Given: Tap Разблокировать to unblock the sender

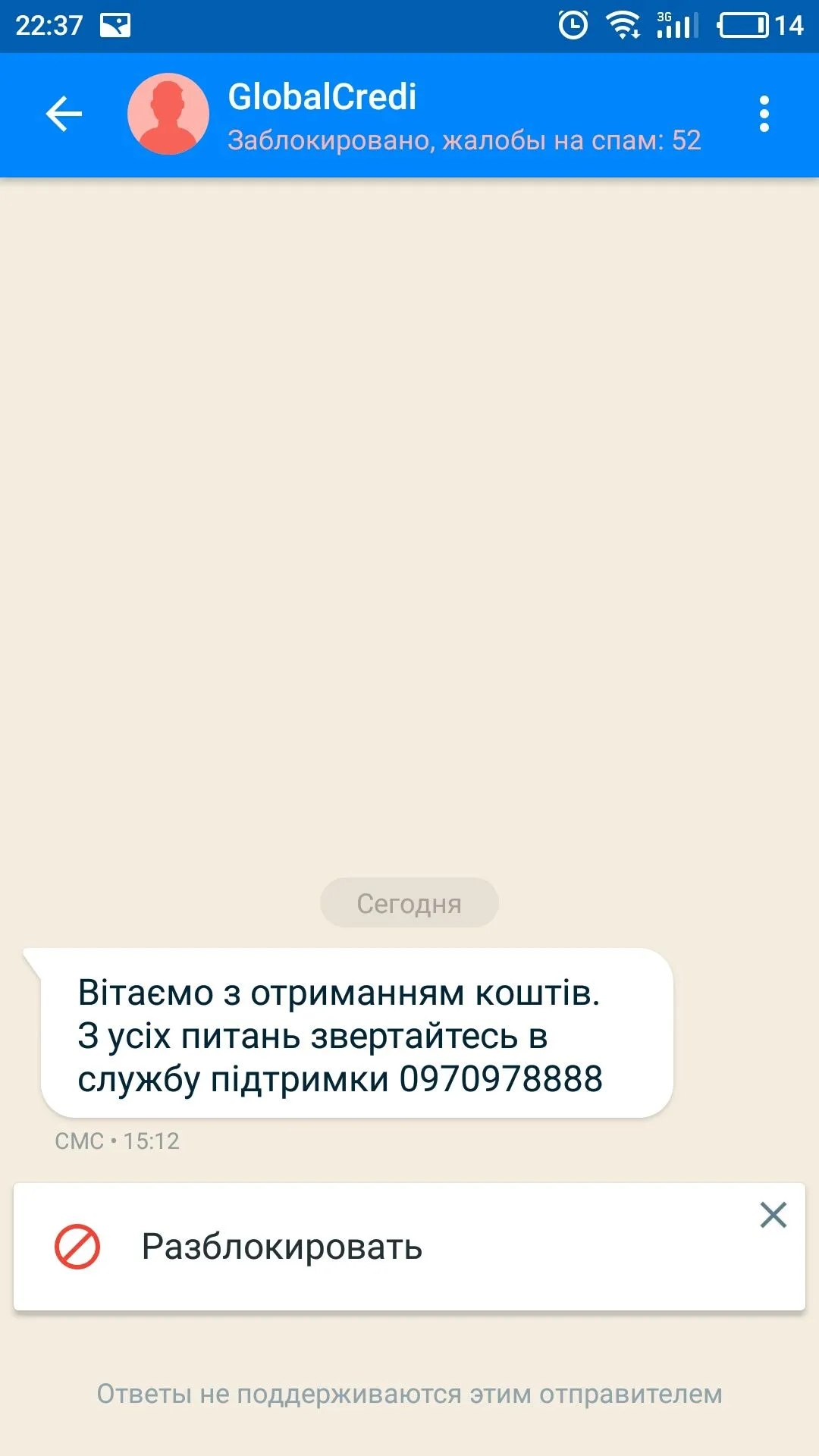Looking at the screenshot, I should pyautogui.click(x=281, y=1247).
